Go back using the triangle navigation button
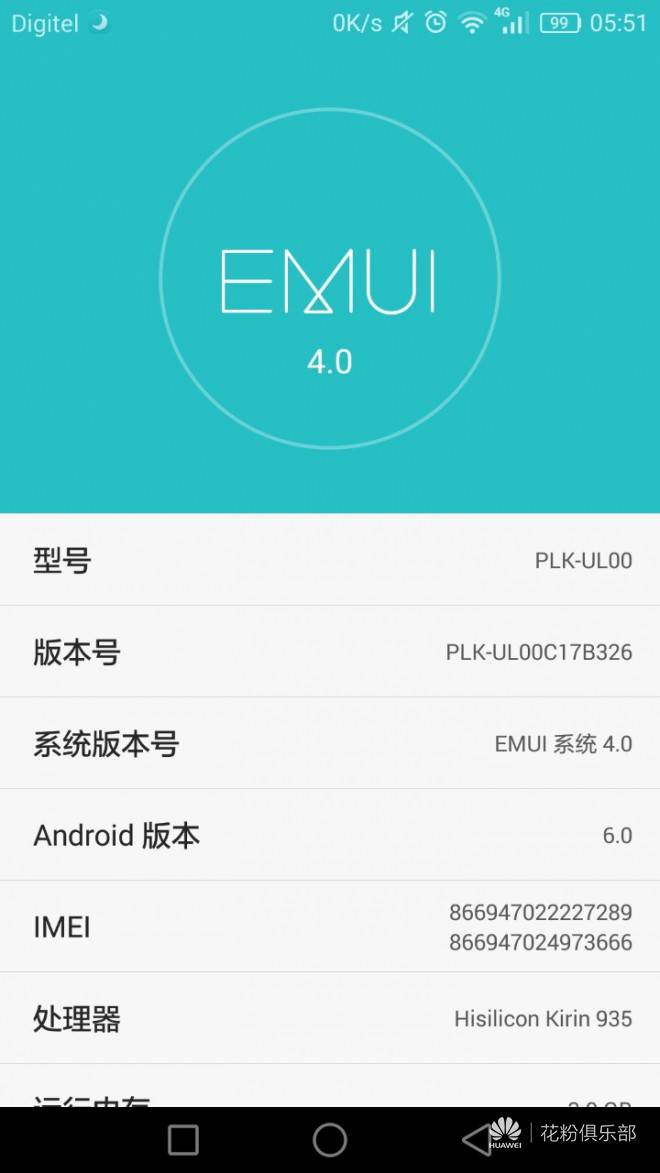The width and height of the screenshot is (660, 1173). [477, 1139]
